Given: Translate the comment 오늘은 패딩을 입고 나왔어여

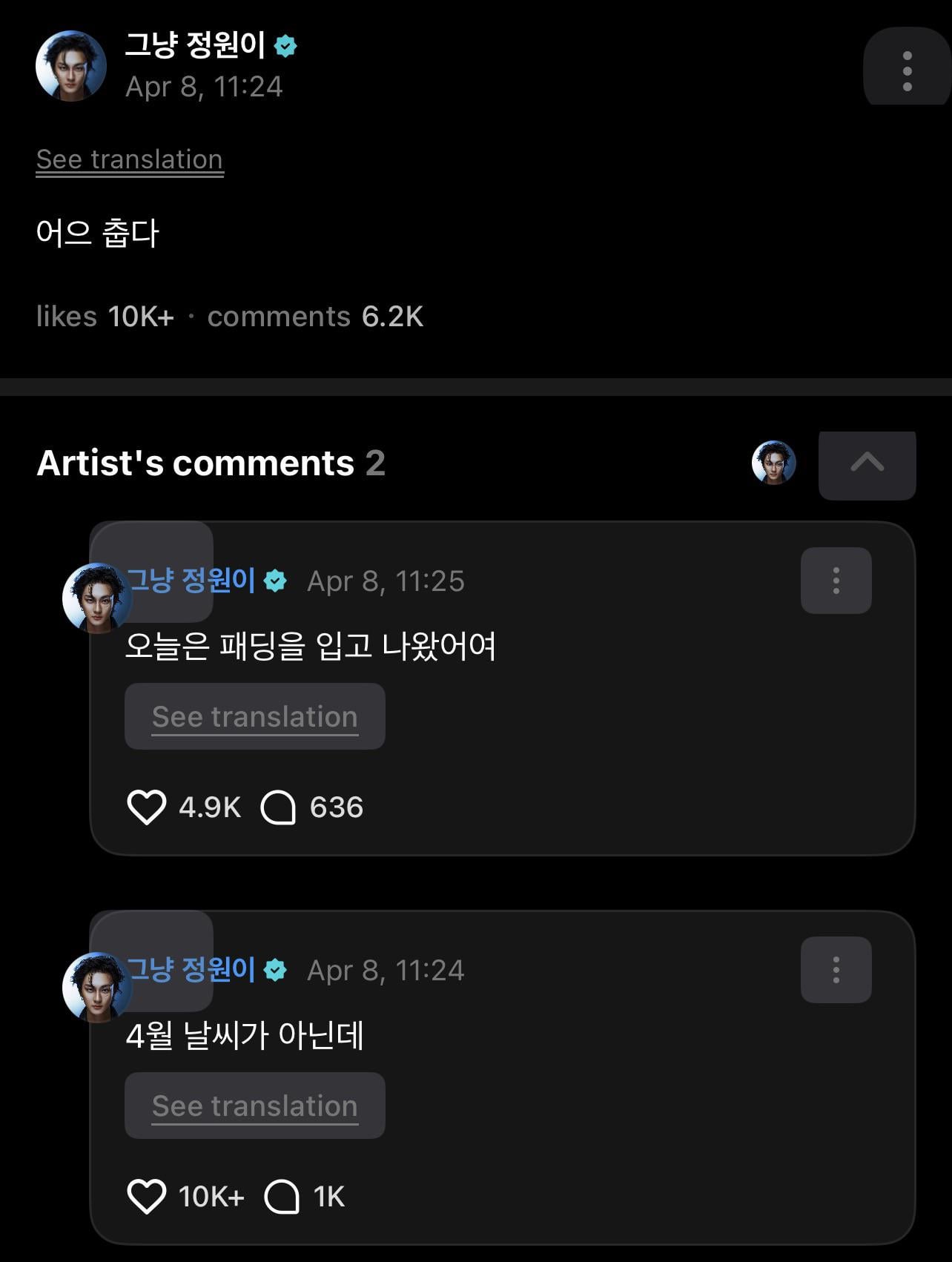Looking at the screenshot, I should pyautogui.click(x=254, y=717).
